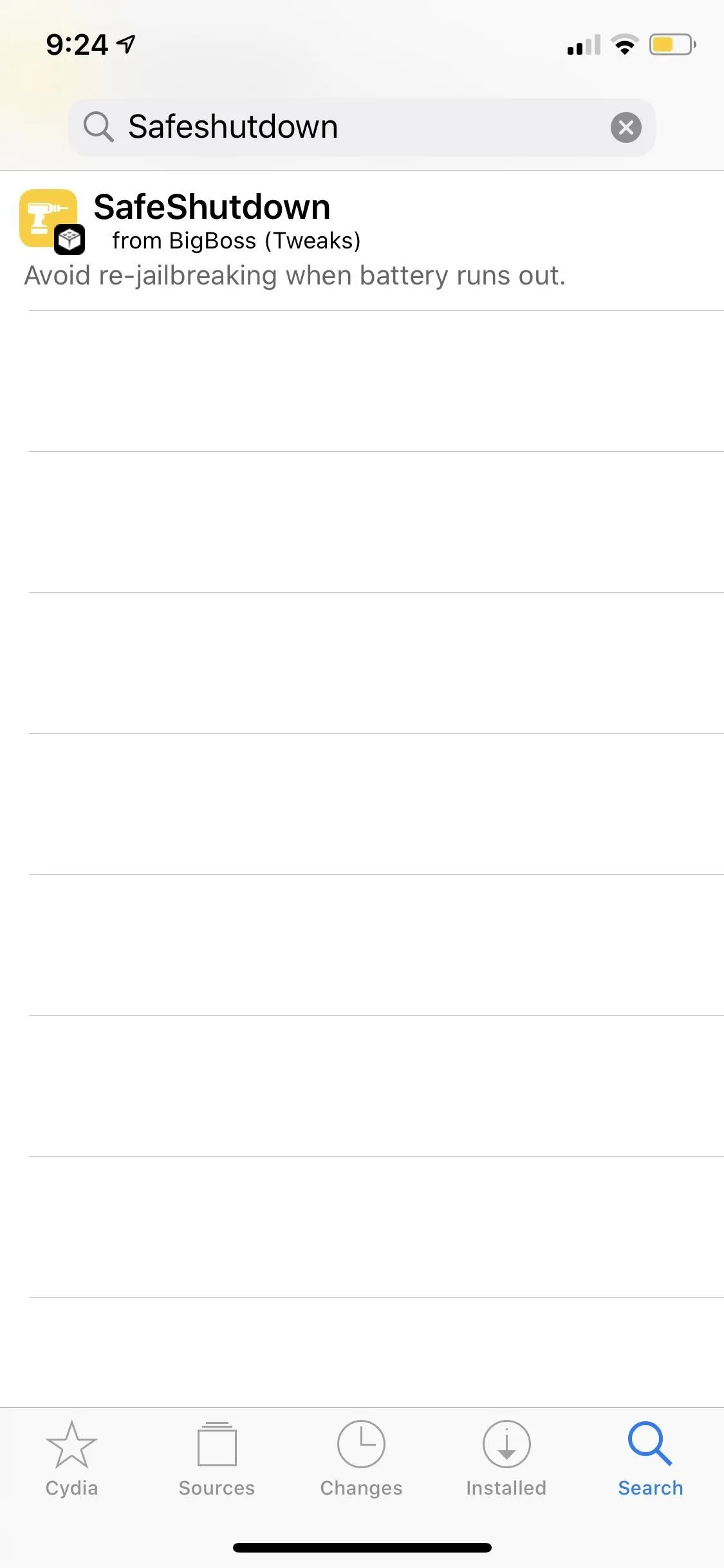Tap the Safeshutdown search field
This screenshot has height=1568, width=724.
pos(362,127)
